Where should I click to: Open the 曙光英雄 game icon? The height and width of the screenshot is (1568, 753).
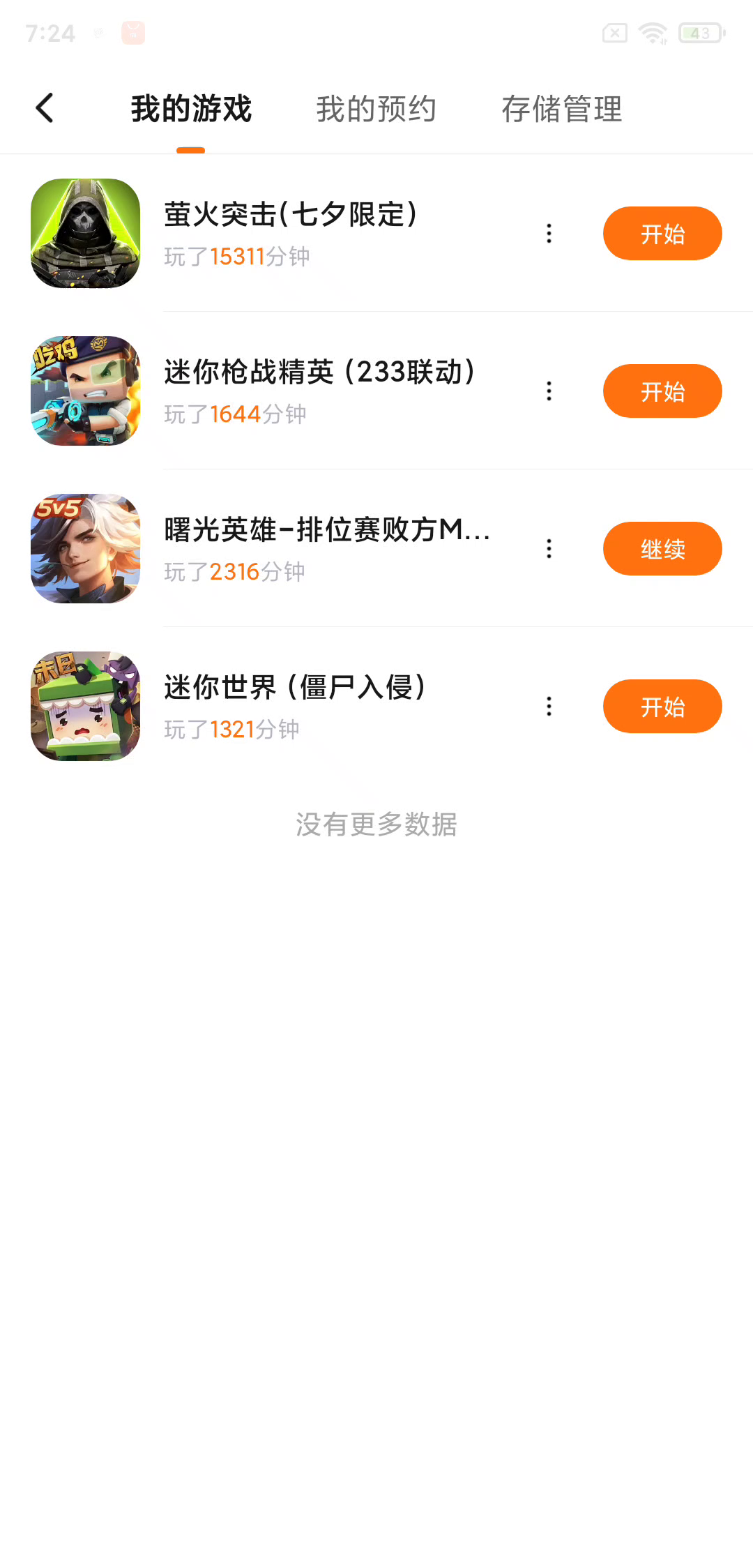[x=86, y=549]
